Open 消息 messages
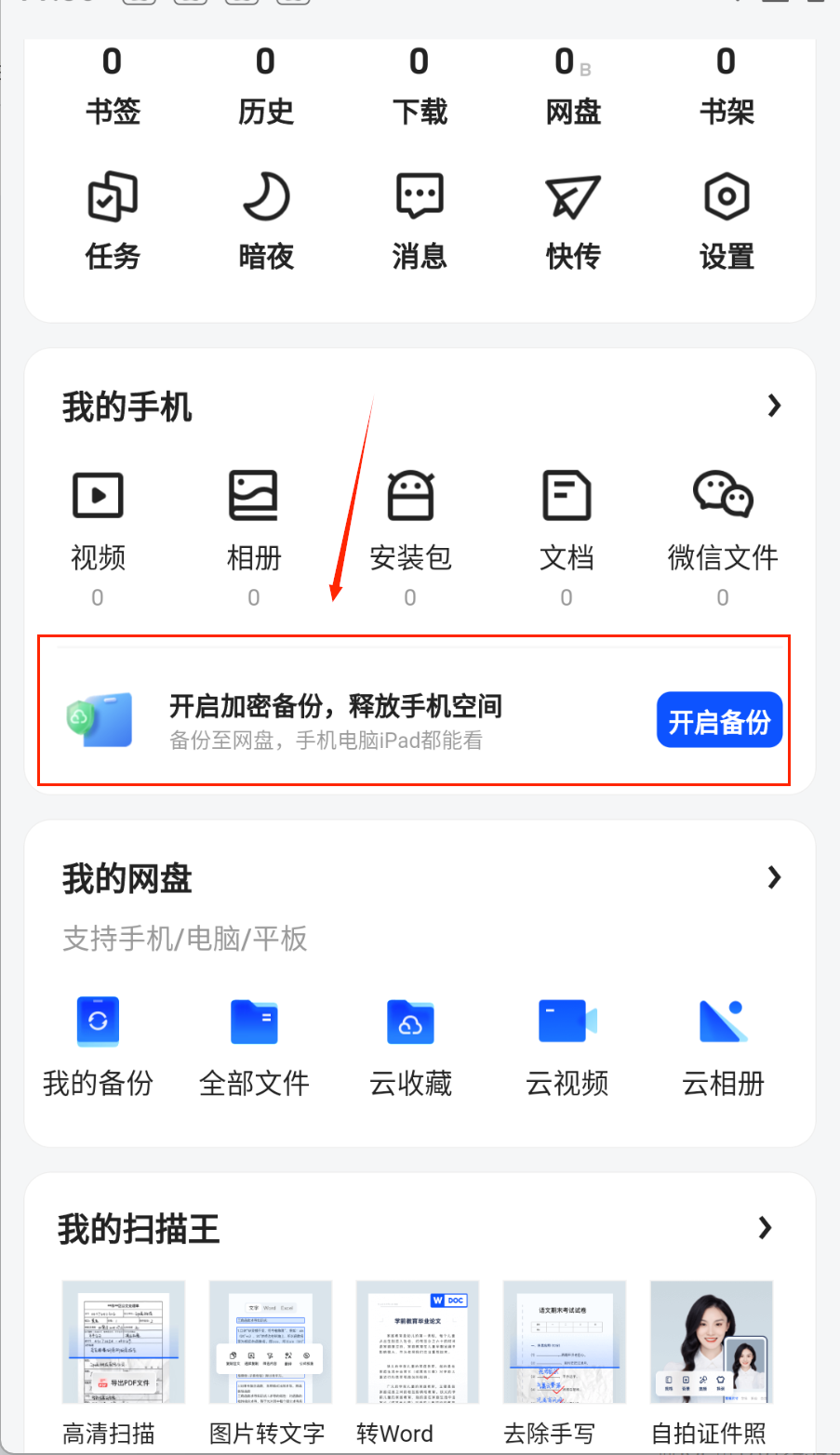This screenshot has height=1455, width=840. point(420,220)
